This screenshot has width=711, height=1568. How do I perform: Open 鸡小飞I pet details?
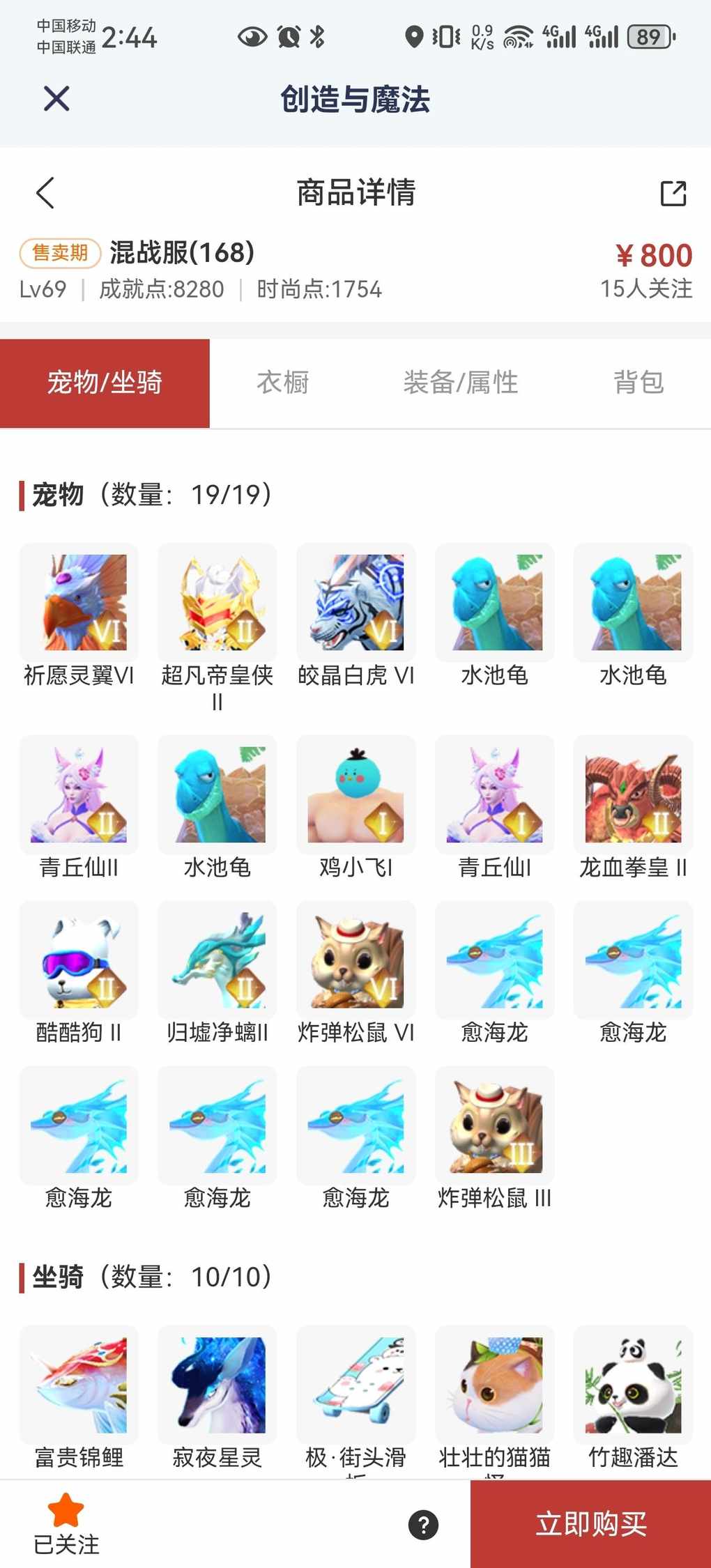pos(355,795)
